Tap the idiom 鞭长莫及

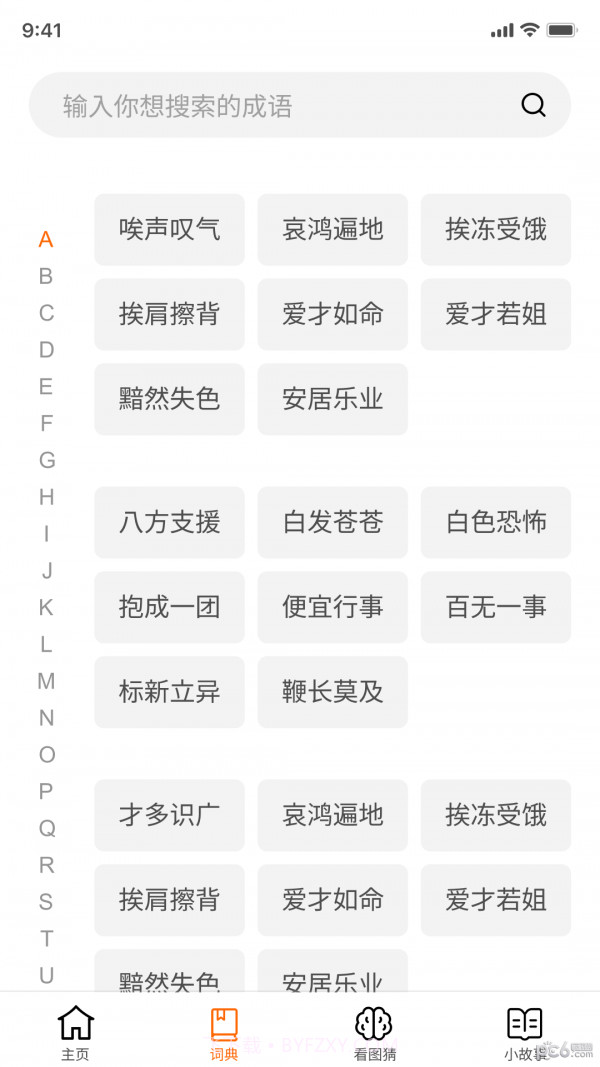click(332, 692)
